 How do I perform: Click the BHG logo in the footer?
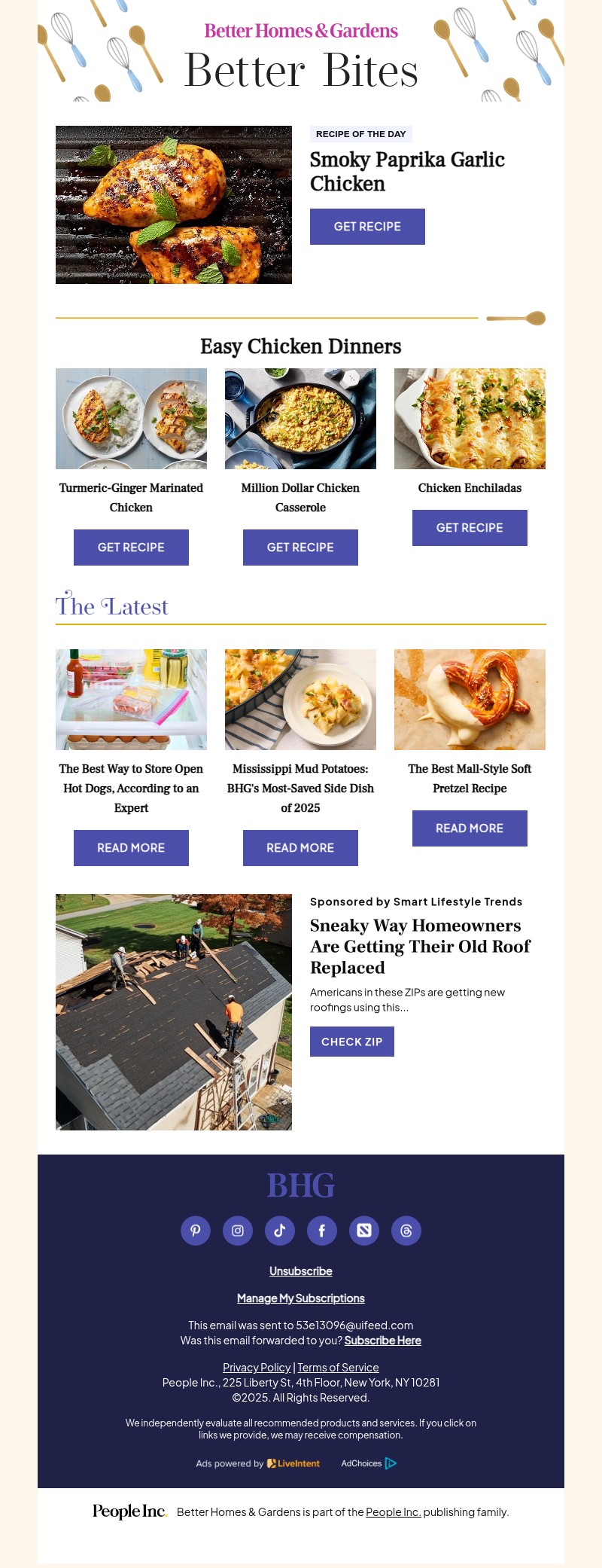[300, 1185]
